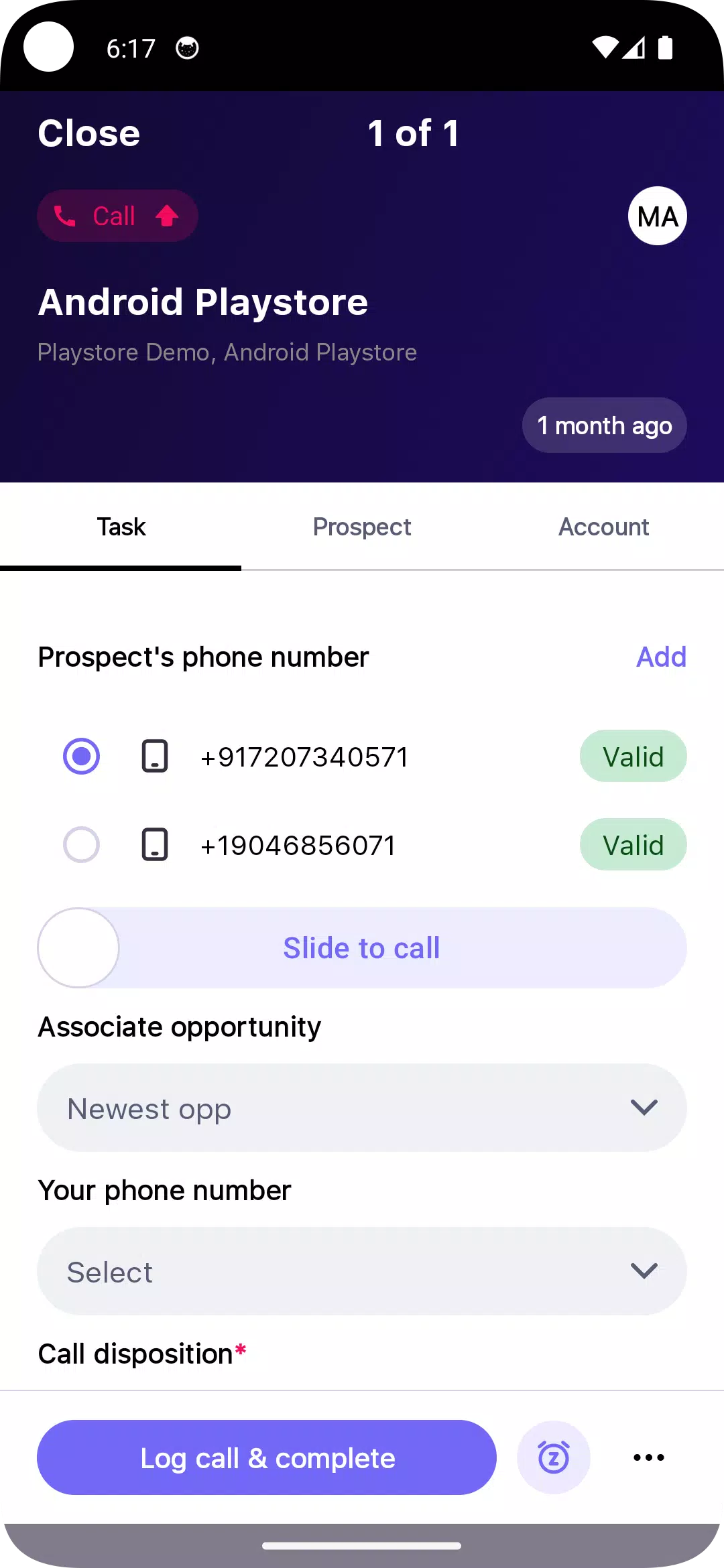Add a prospect phone number

tap(661, 657)
